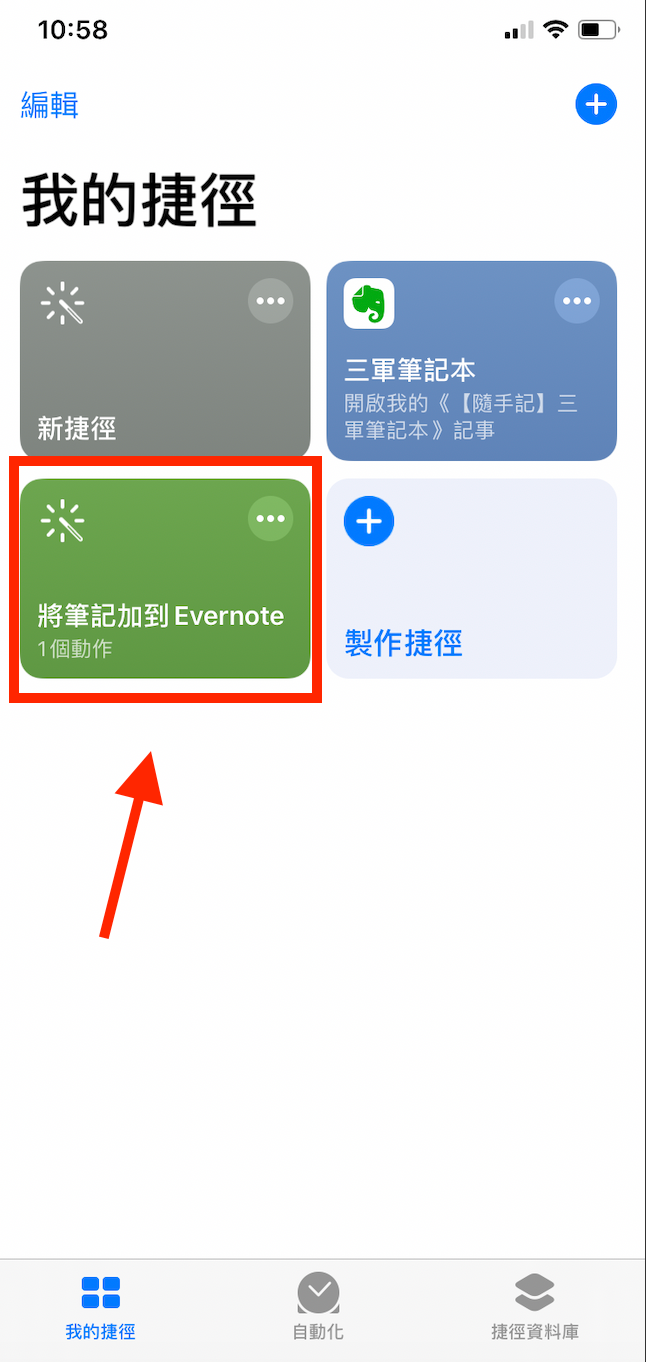This screenshot has width=646, height=1362.
Task: Run the 新捷徑 shortcut card
Action: tap(165, 361)
